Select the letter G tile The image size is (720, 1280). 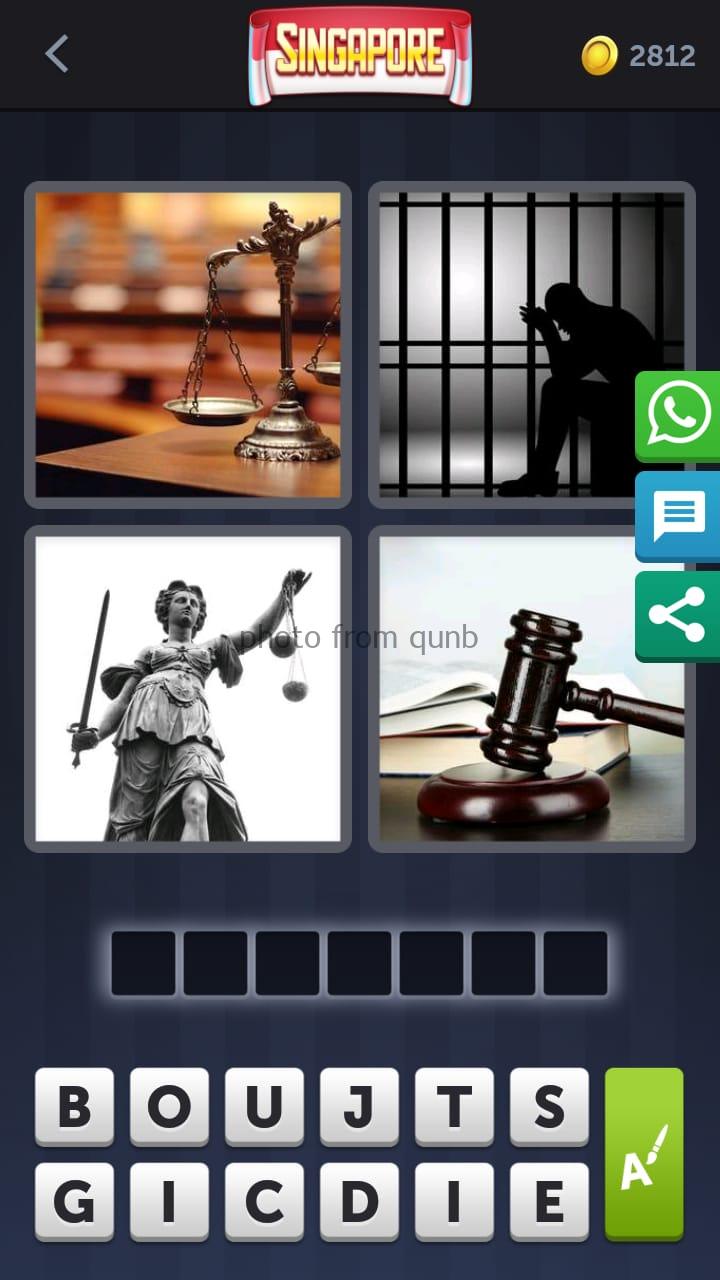[x=74, y=1201]
